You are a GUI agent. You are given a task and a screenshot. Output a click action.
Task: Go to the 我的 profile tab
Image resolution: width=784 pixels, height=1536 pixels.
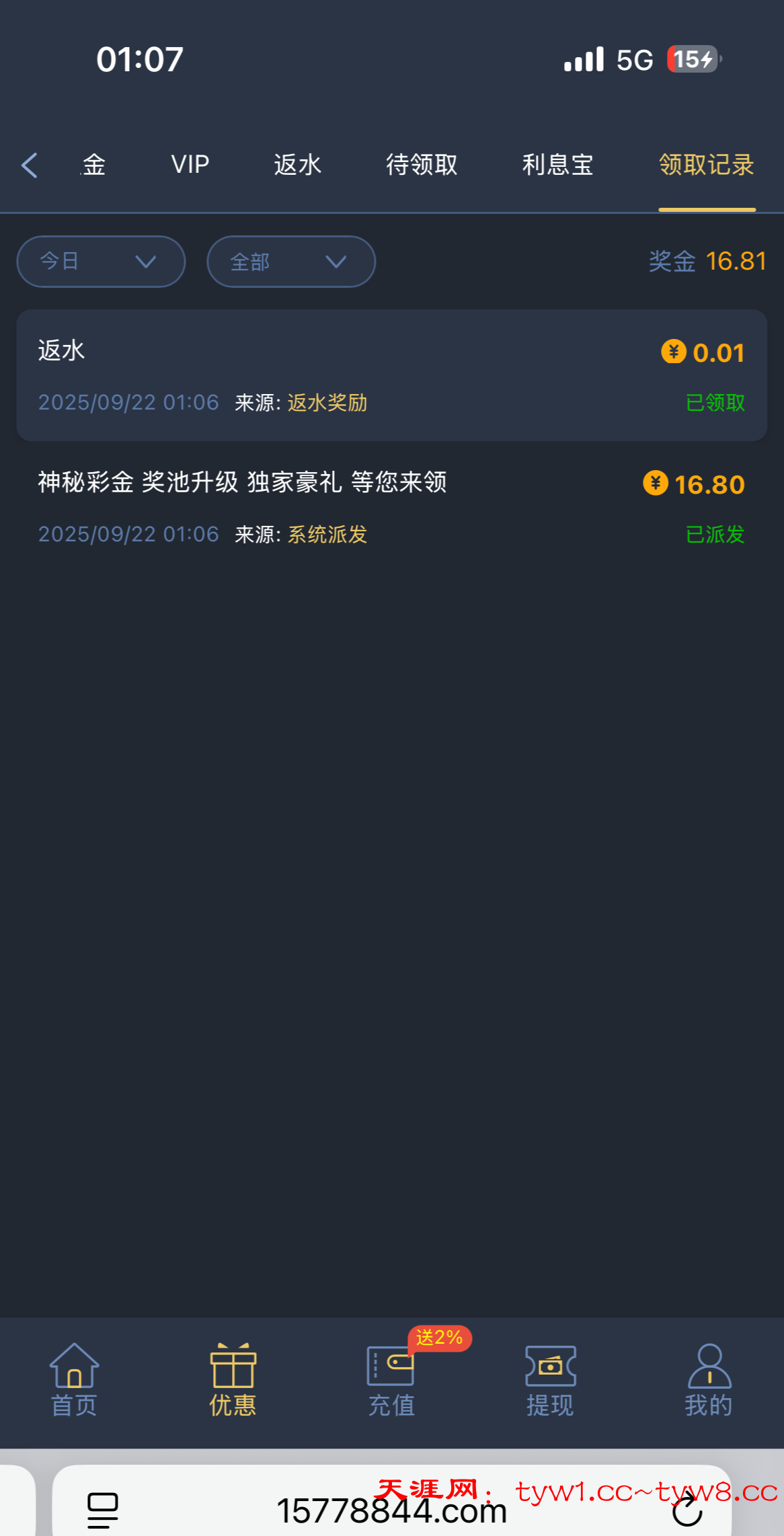tap(709, 1380)
